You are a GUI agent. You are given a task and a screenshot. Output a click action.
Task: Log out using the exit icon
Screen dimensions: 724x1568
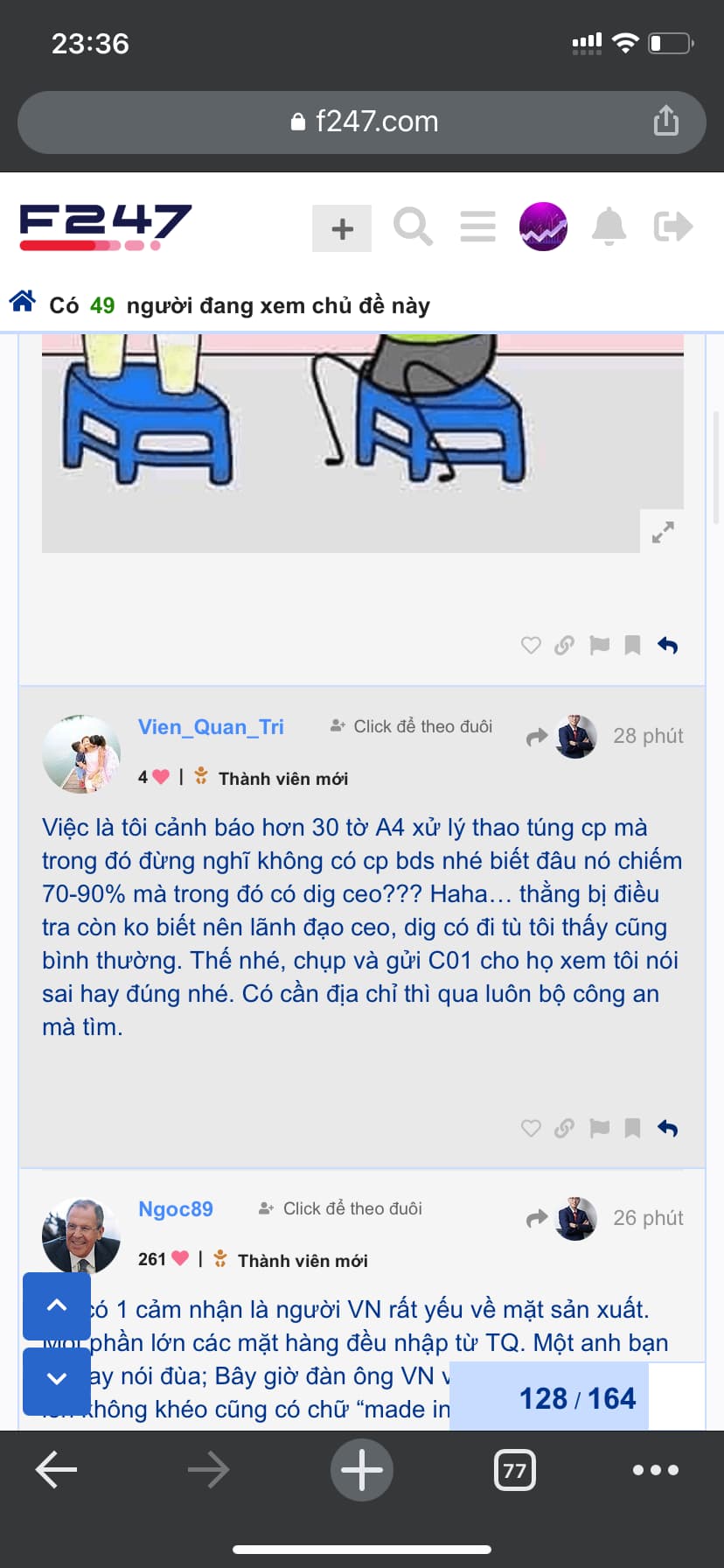coord(673,227)
